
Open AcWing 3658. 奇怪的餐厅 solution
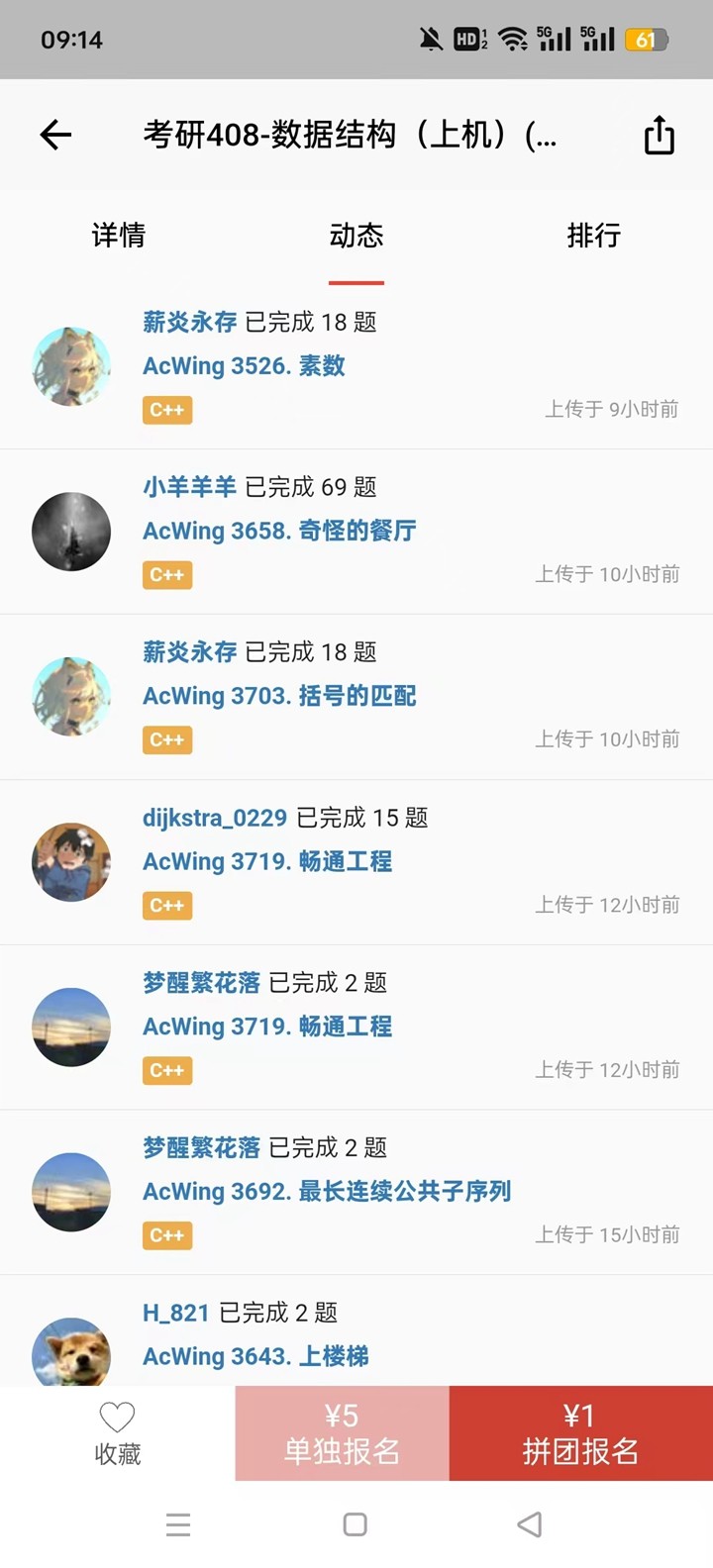pyautogui.click(x=279, y=532)
